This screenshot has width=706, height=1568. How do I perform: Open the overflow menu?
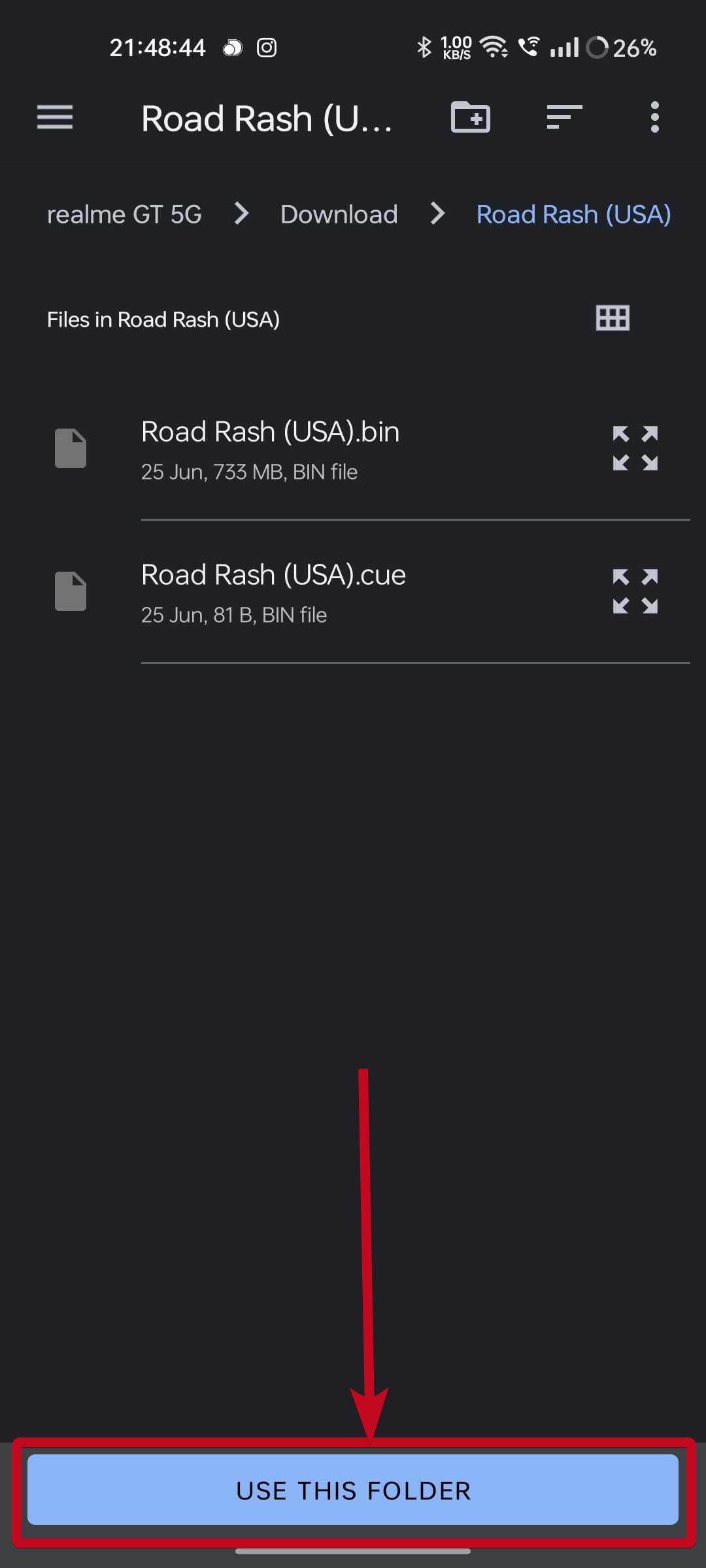pos(654,118)
